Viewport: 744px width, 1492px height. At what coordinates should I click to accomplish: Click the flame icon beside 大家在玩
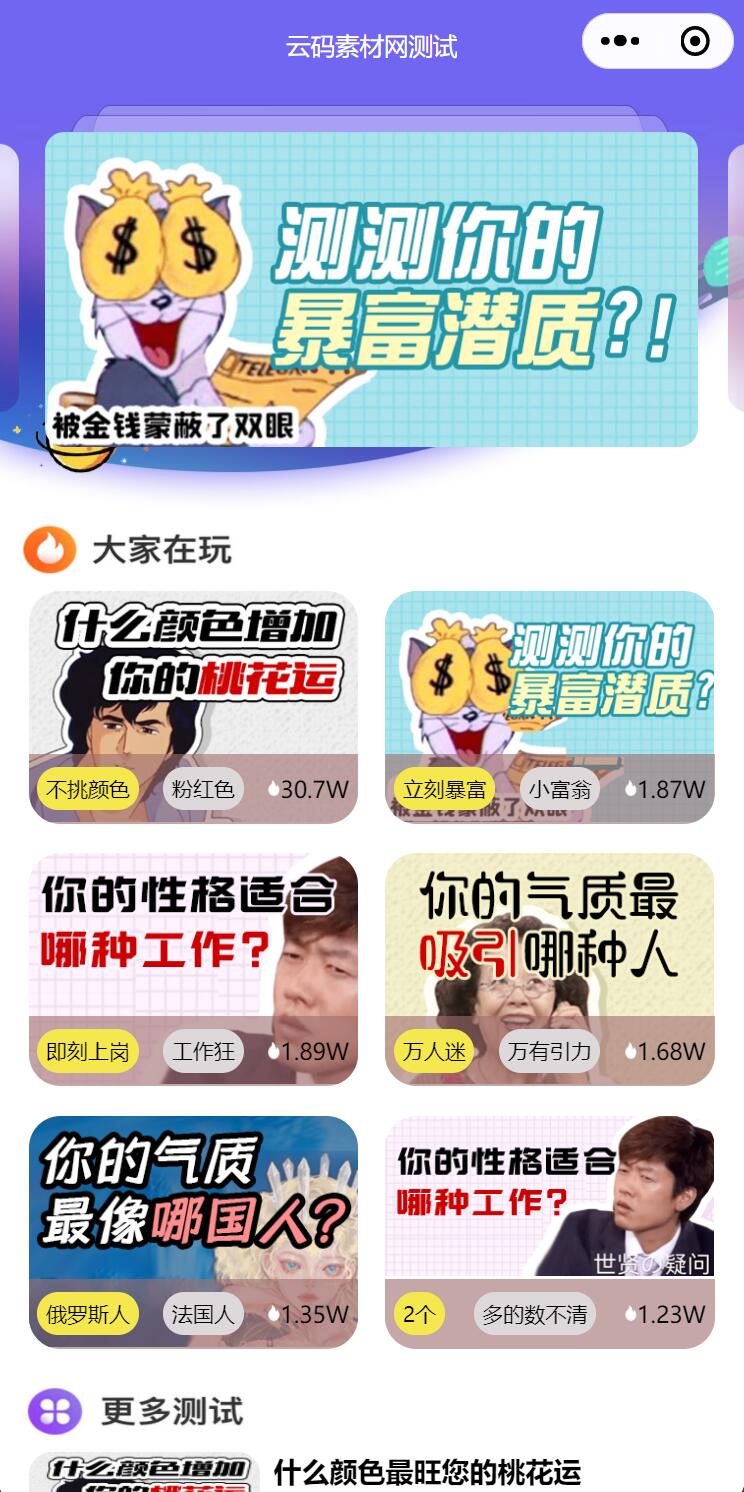52,549
